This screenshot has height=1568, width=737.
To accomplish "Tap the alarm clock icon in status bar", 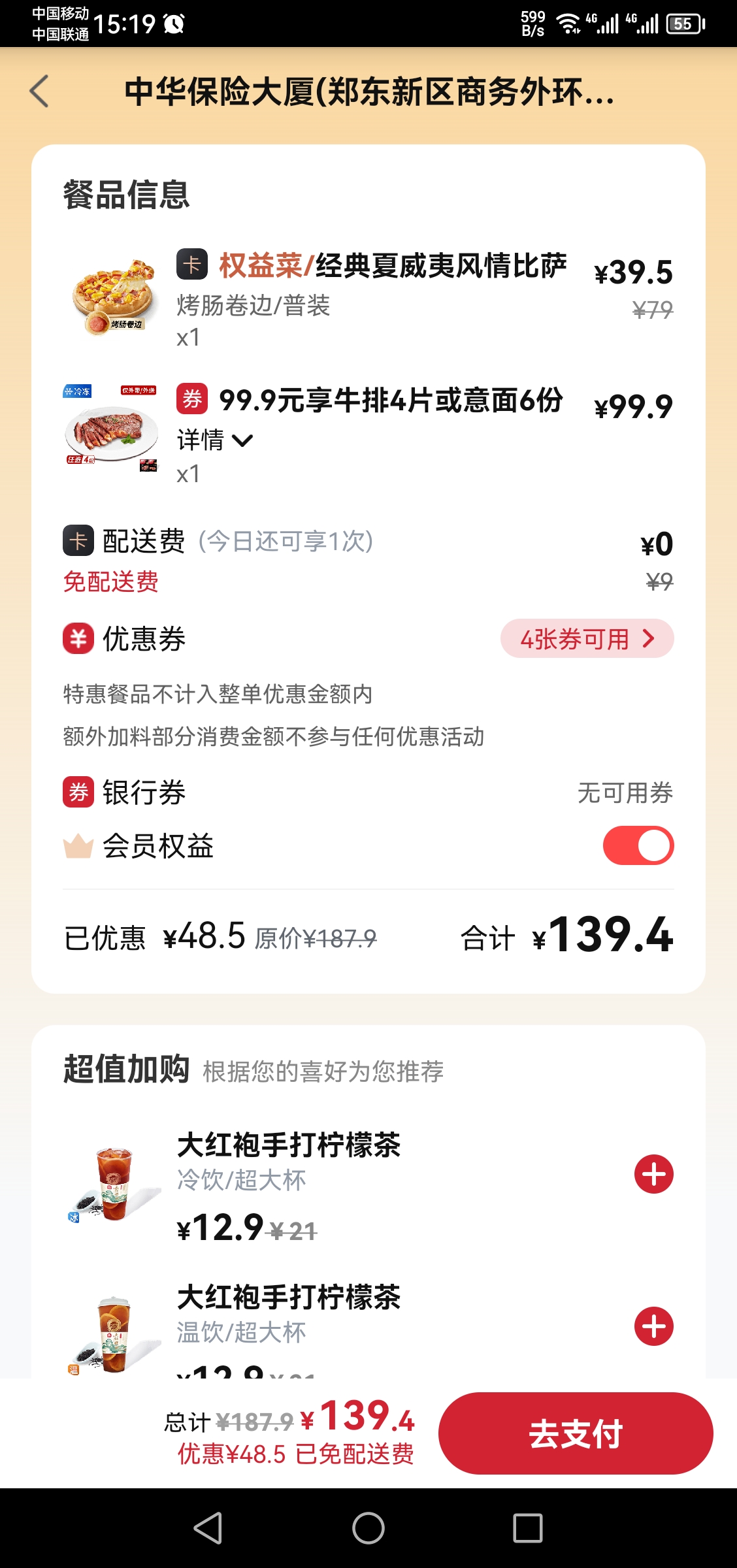I will pyautogui.click(x=173, y=24).
